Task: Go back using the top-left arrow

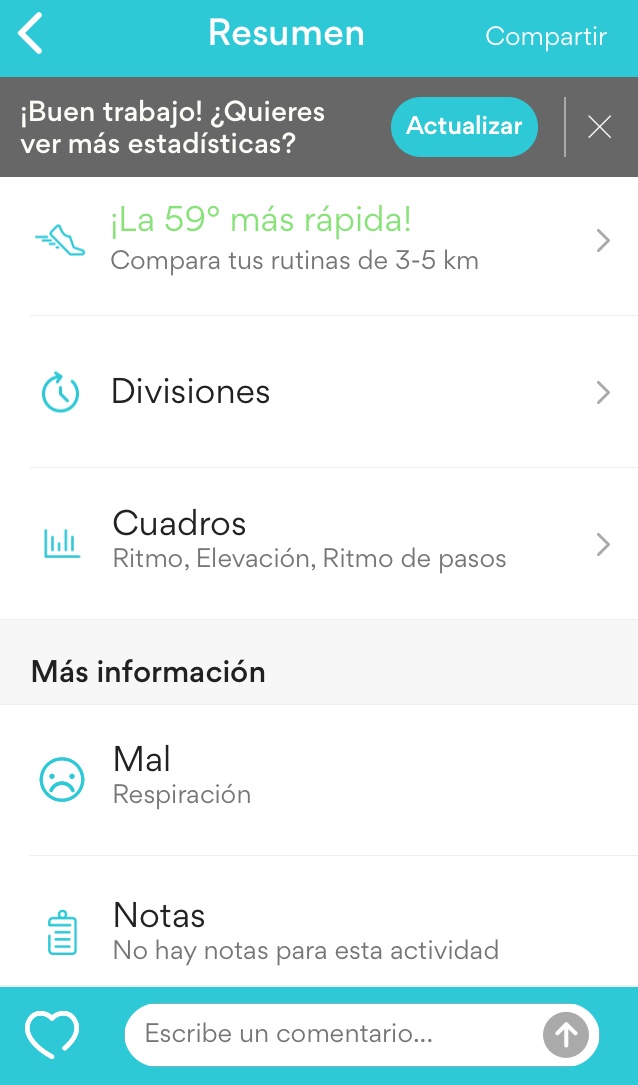Action: pyautogui.click(x=31, y=35)
